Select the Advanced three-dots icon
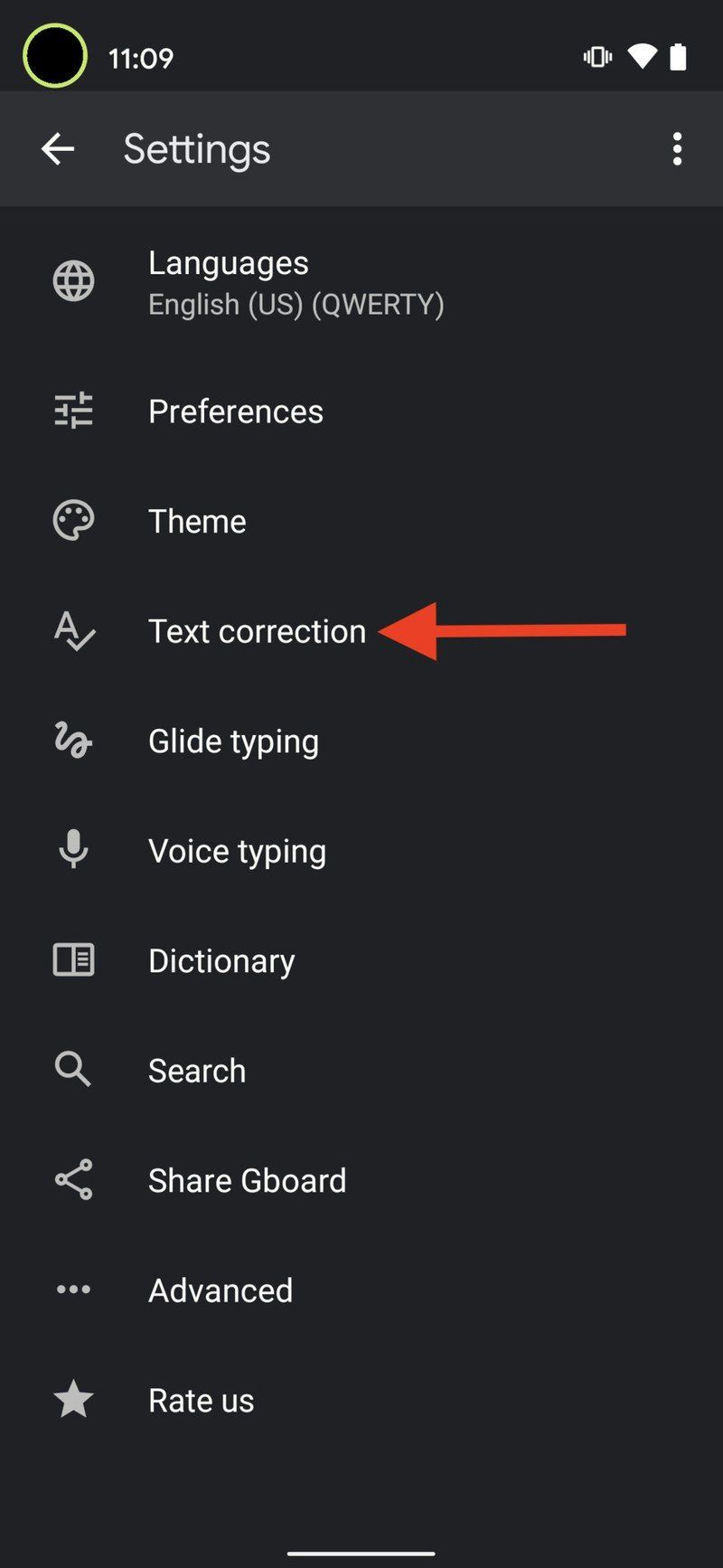The image size is (723, 1568). 72,1289
